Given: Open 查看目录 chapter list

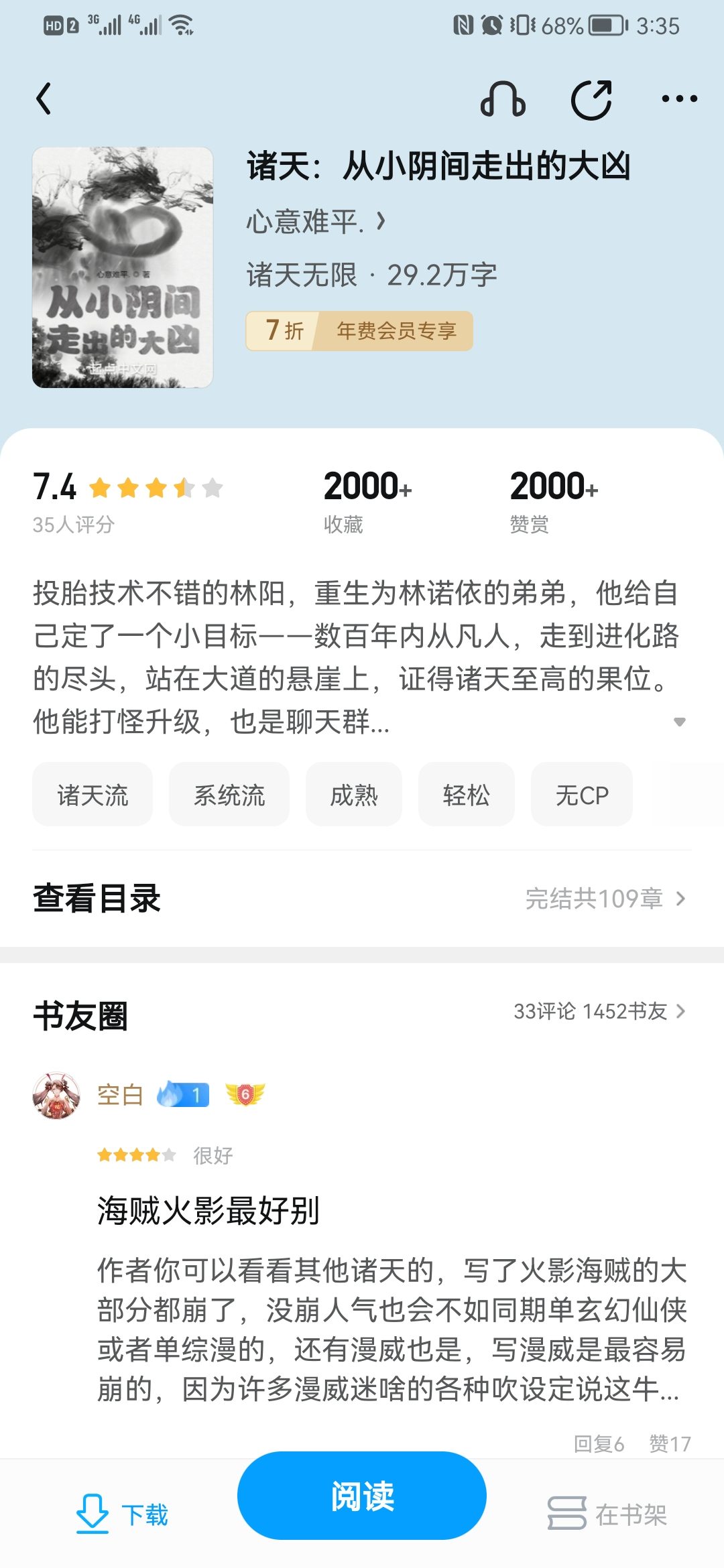Looking at the screenshot, I should [362, 899].
